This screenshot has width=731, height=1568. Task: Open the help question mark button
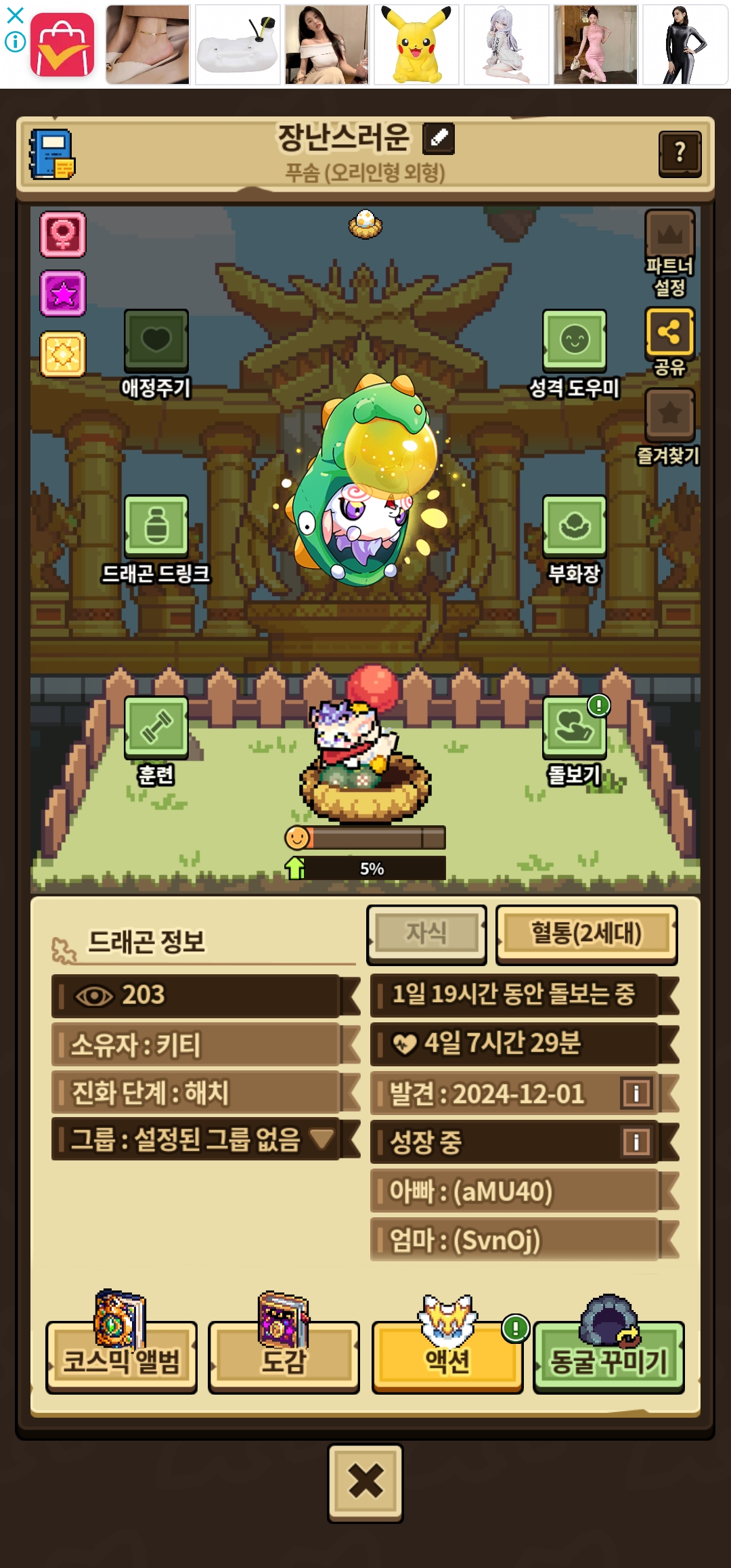click(x=680, y=154)
